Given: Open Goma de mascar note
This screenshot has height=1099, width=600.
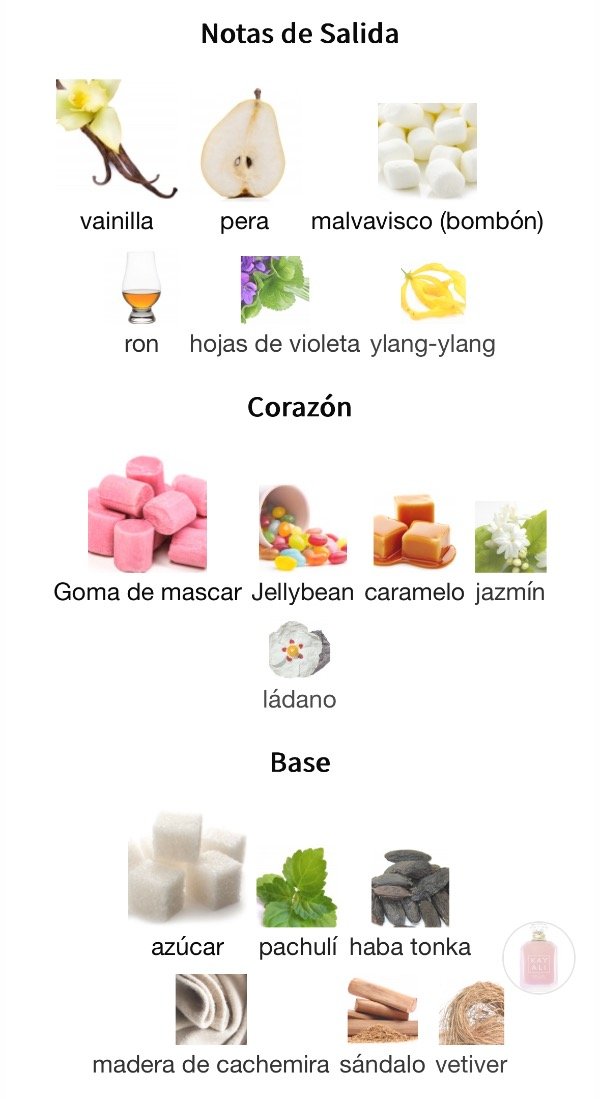Looking at the screenshot, I should [147, 515].
